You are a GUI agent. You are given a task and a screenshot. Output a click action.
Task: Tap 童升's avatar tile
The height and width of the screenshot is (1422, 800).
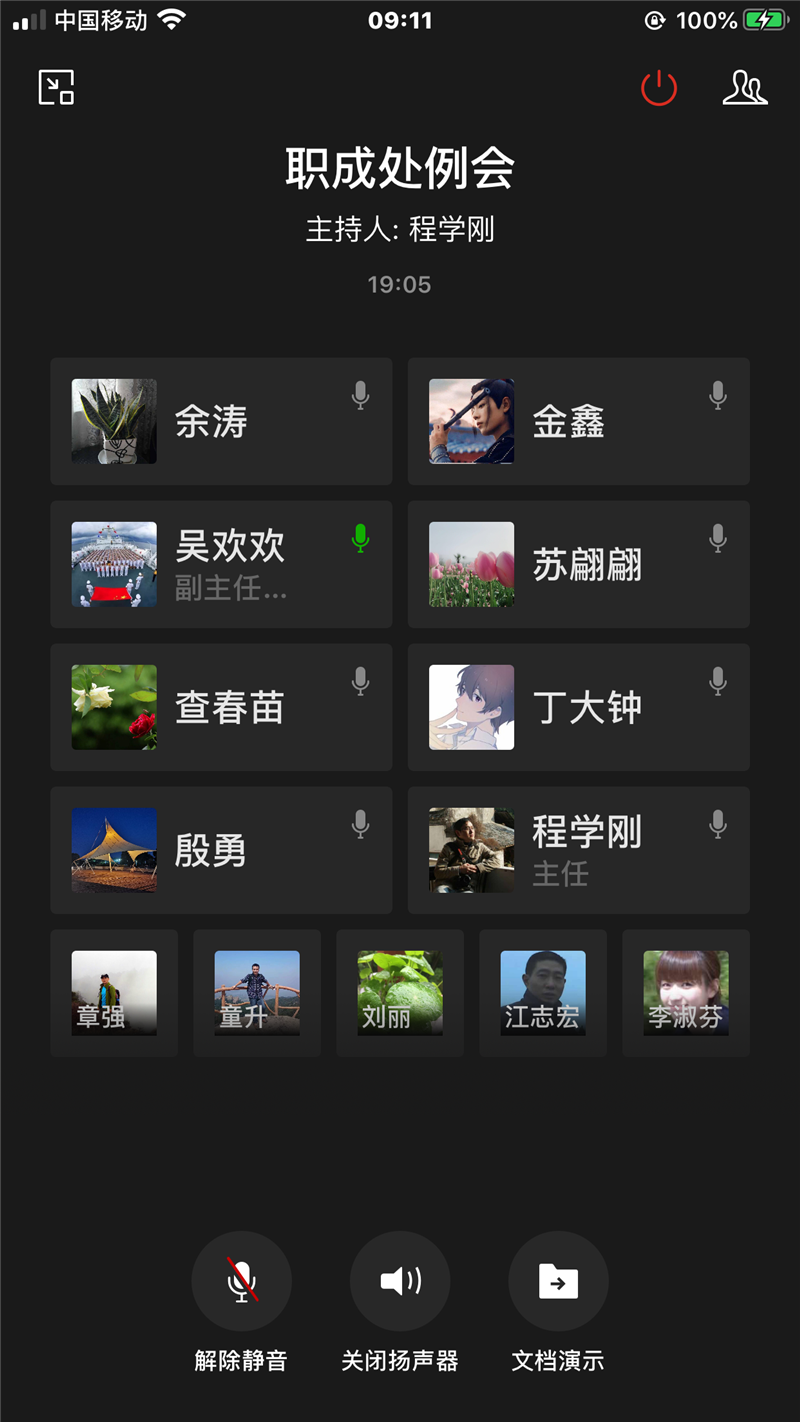click(257, 993)
